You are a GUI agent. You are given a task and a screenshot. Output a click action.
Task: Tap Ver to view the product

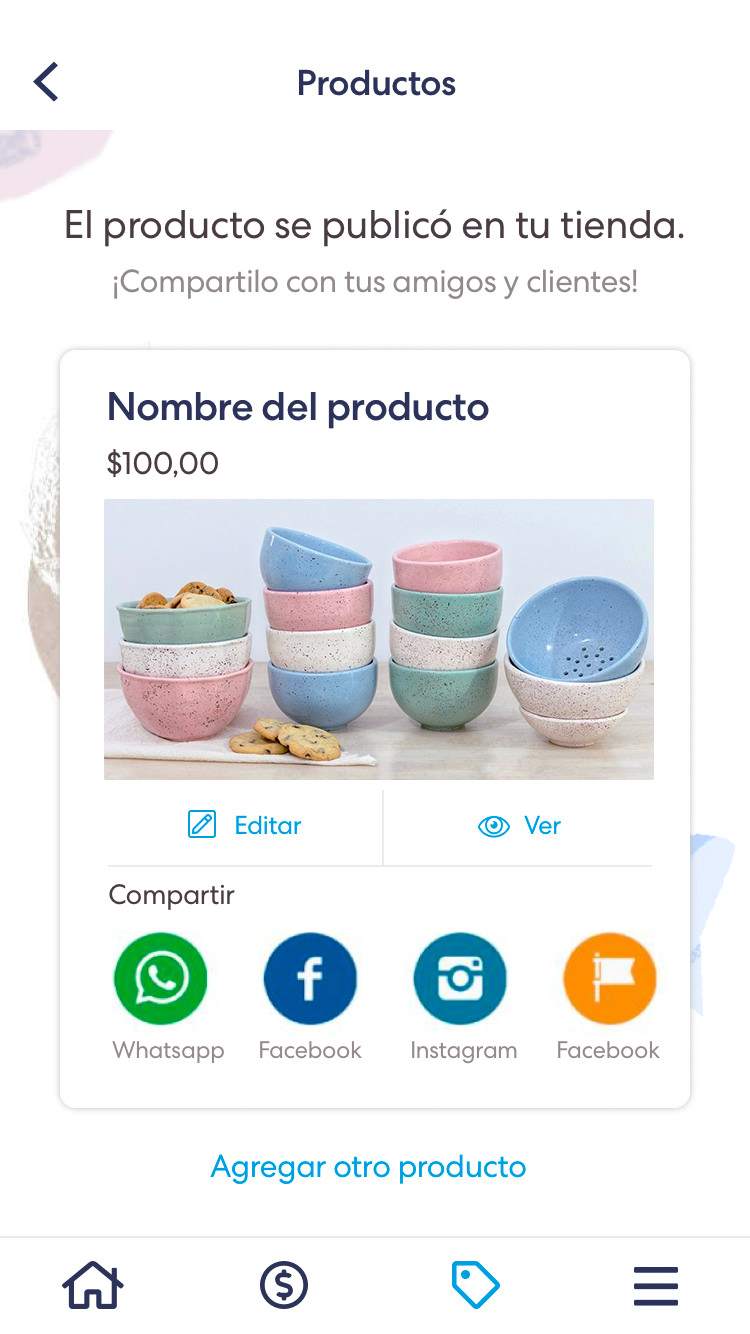pos(519,825)
